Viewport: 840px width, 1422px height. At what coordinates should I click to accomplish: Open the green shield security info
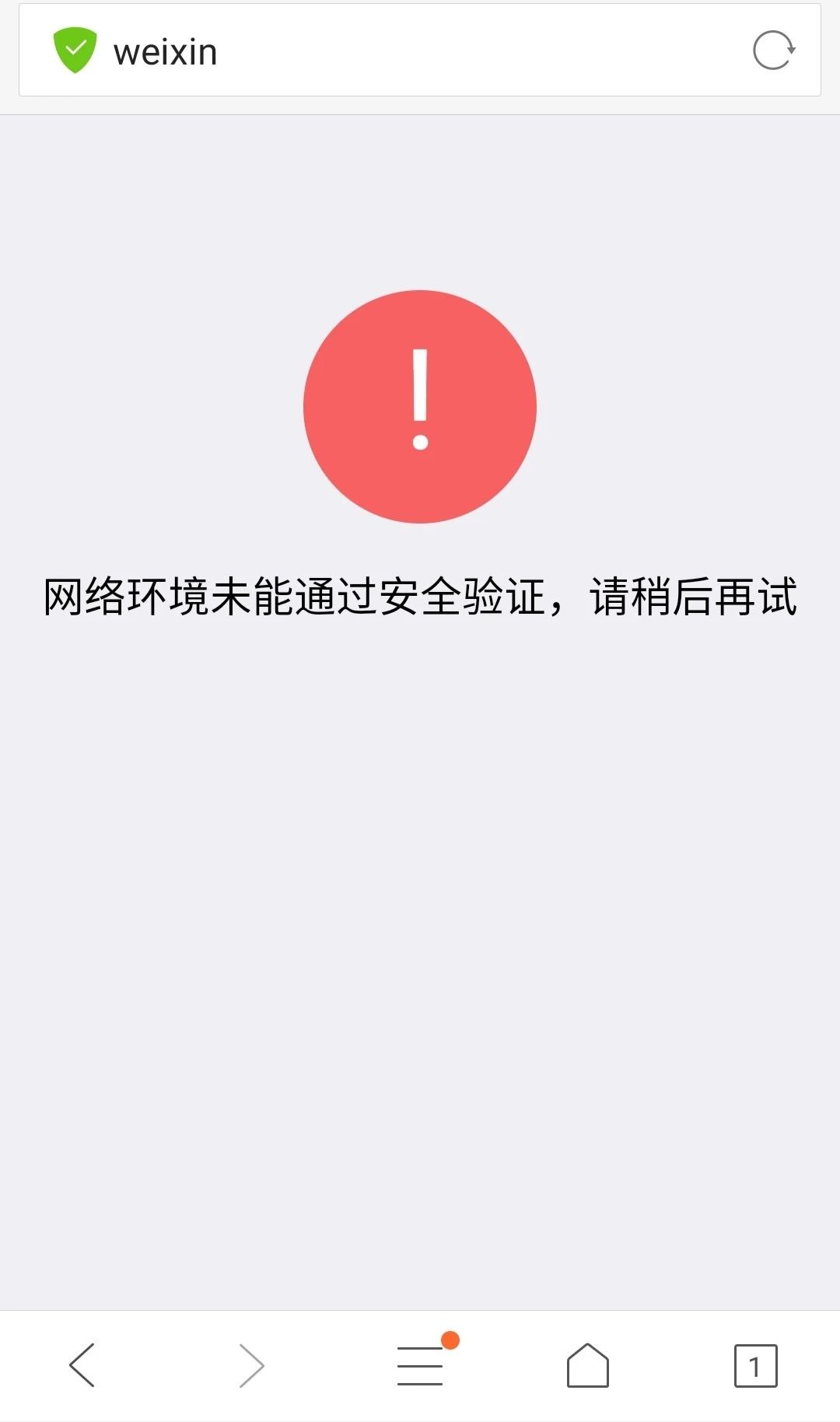[75, 50]
